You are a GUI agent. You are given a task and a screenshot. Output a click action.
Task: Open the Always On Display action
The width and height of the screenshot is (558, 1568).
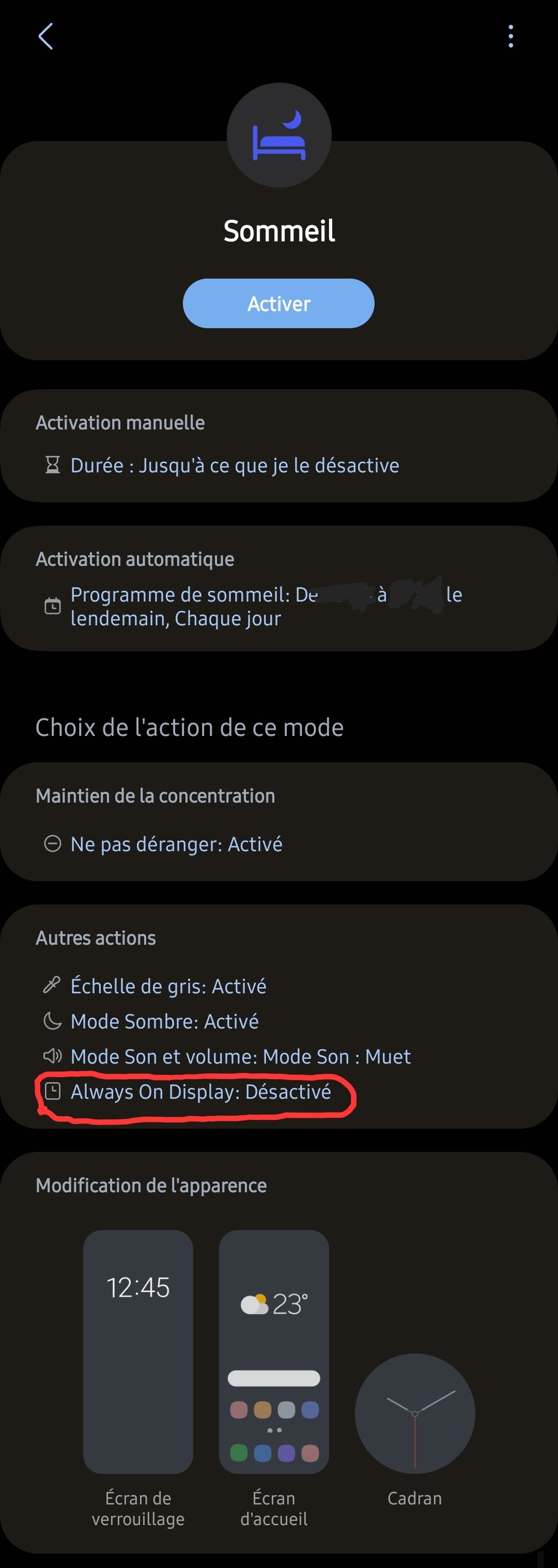[200, 1092]
